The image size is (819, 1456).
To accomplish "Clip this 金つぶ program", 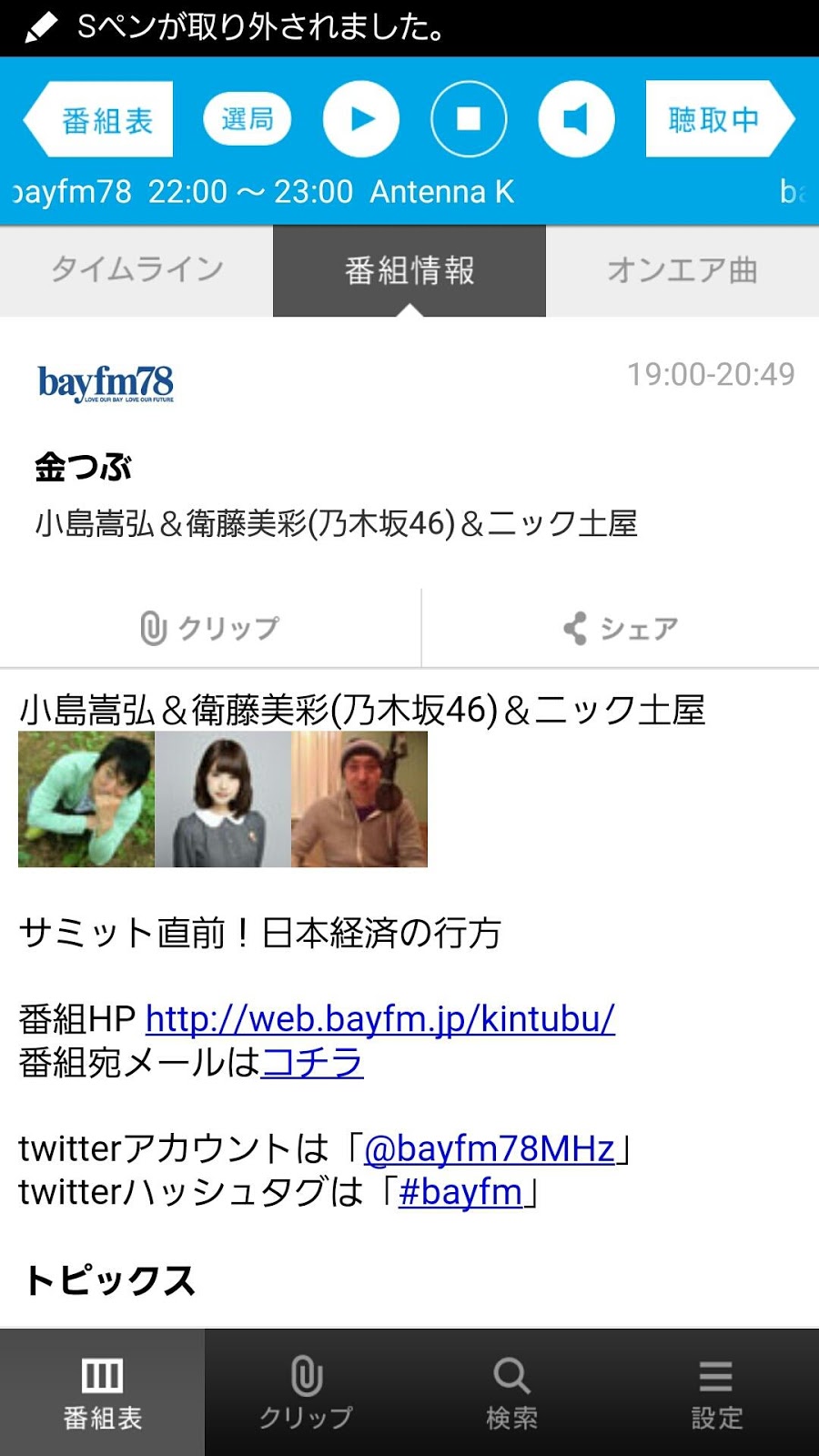I will click(210, 628).
